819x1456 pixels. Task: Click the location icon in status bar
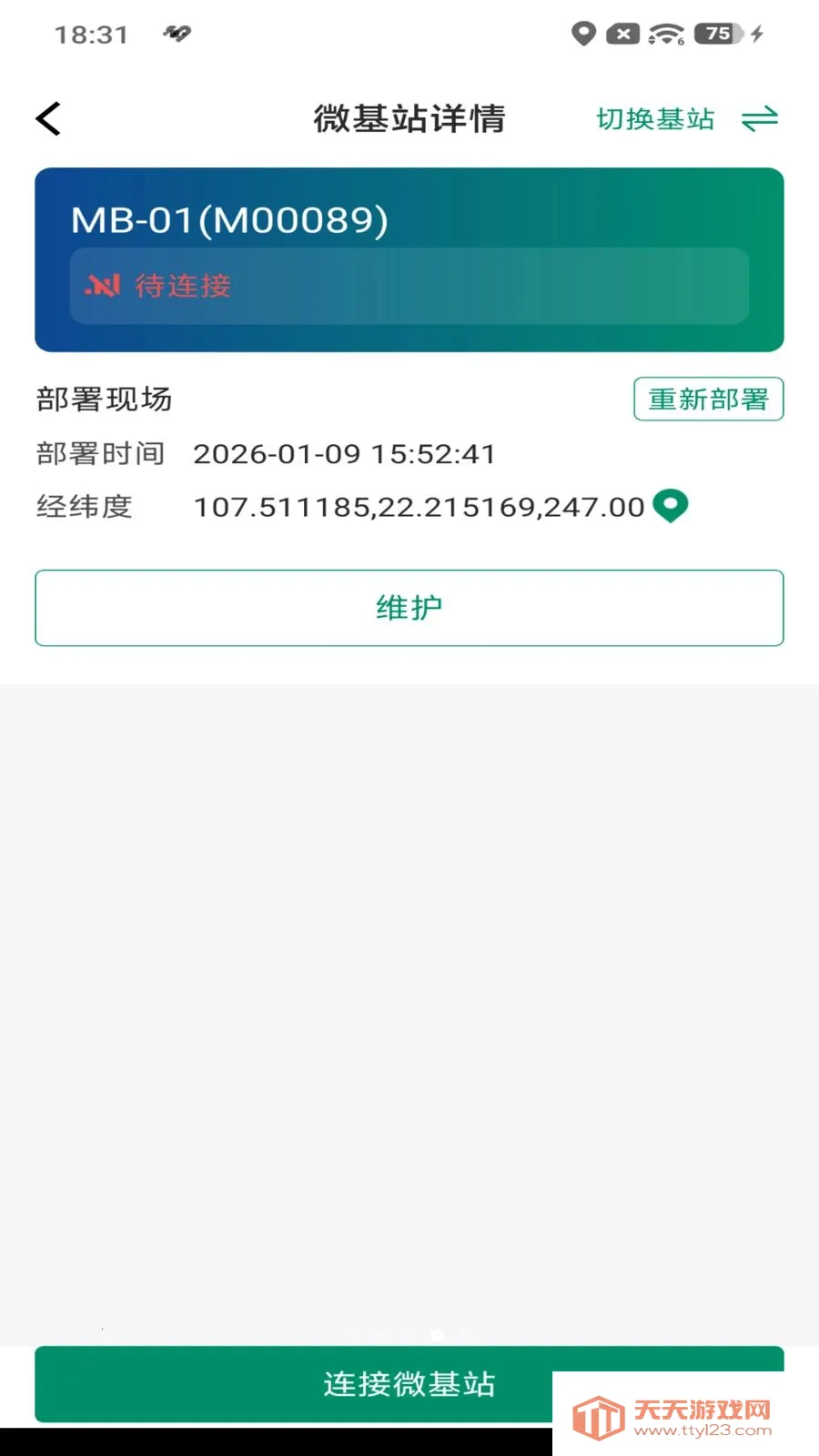tap(582, 35)
